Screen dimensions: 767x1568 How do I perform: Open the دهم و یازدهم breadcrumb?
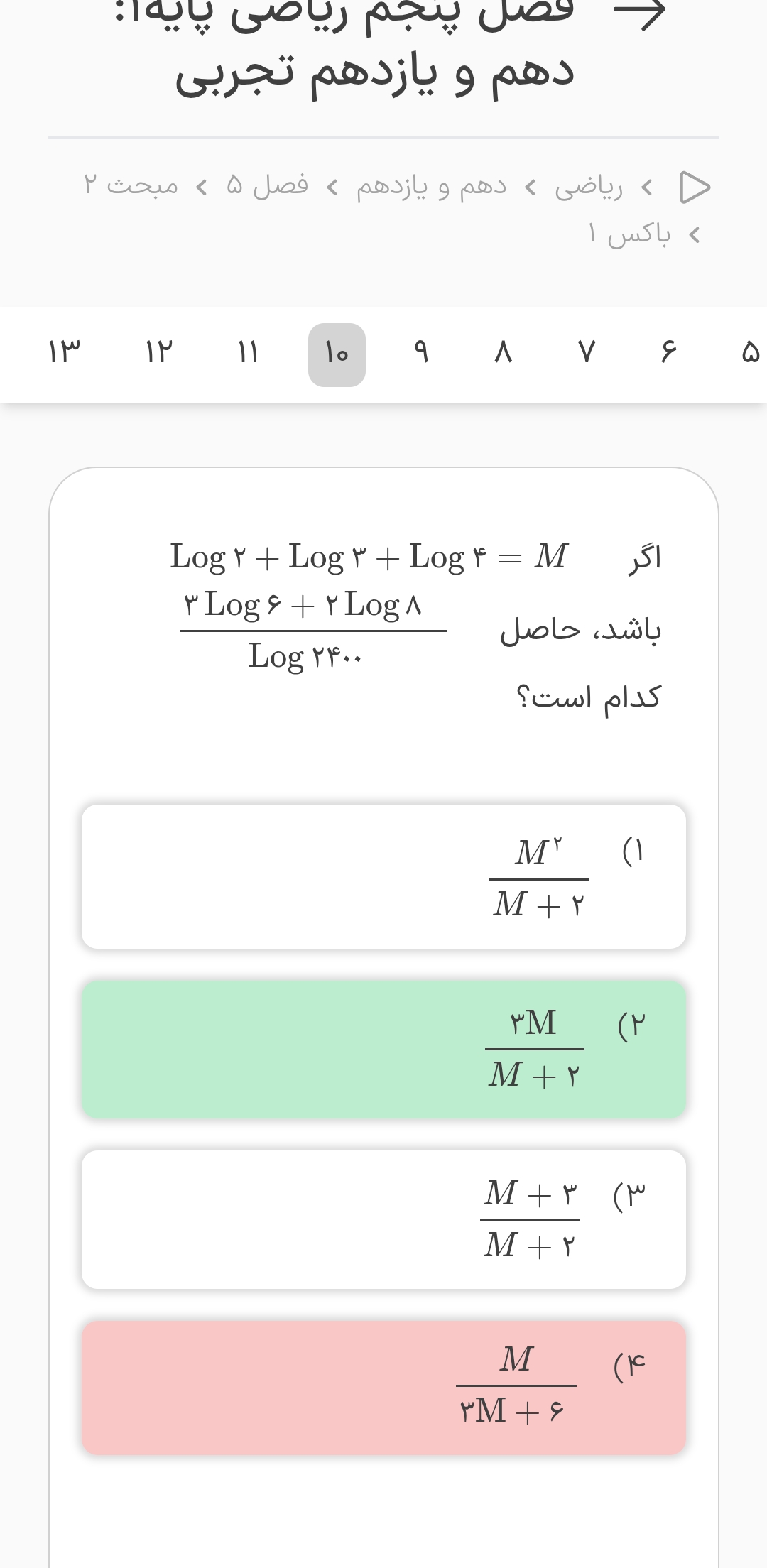tap(431, 187)
